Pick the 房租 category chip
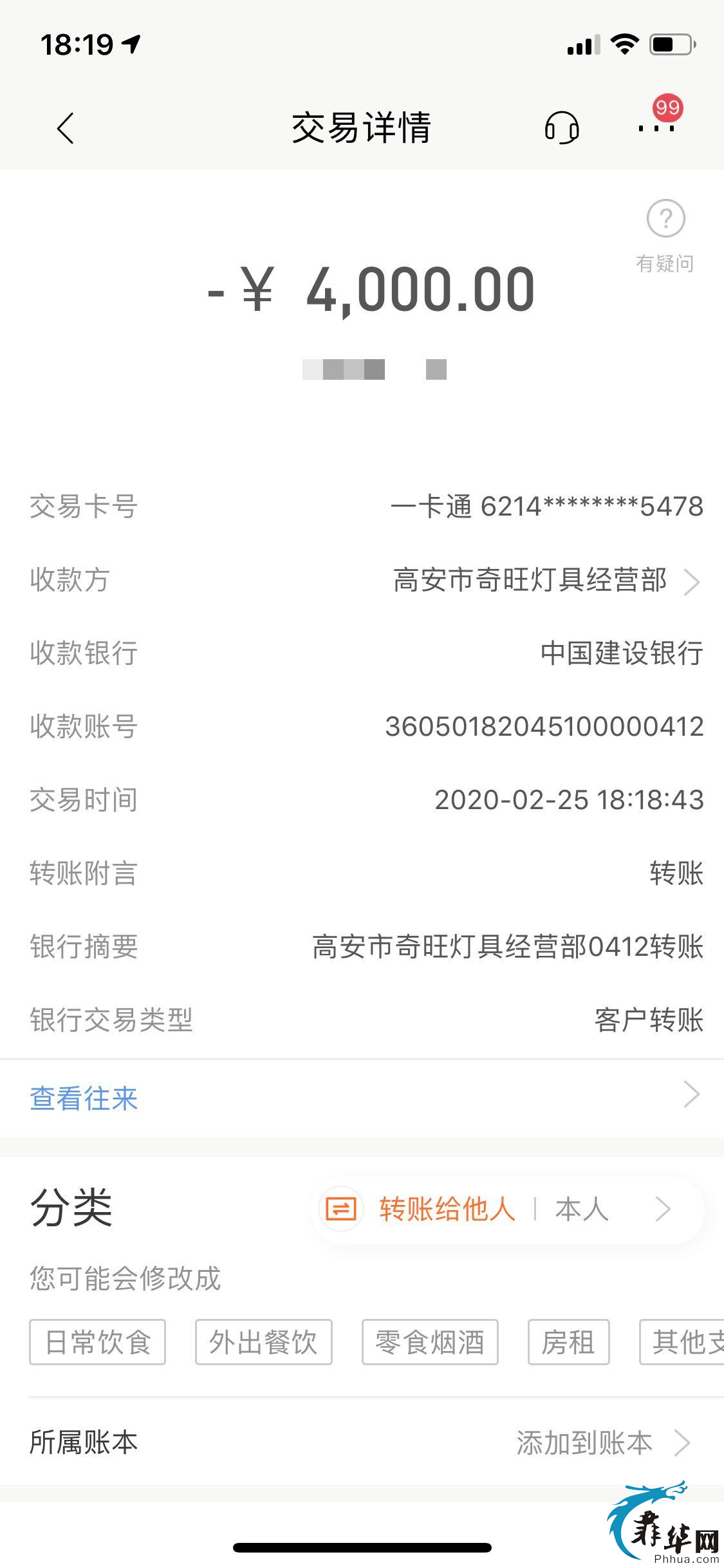724x1568 pixels. [x=569, y=1342]
